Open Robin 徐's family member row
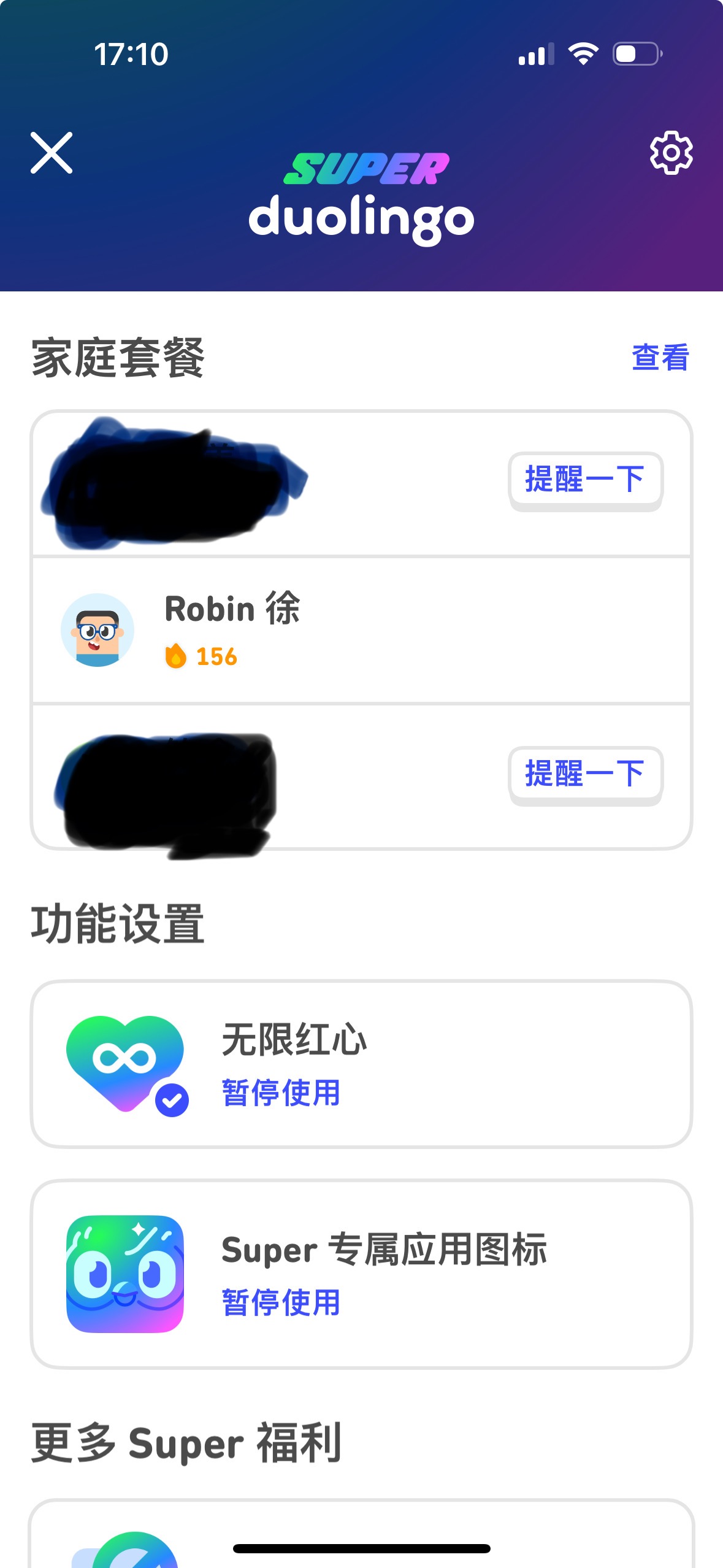The height and width of the screenshot is (1568, 723). [361, 630]
